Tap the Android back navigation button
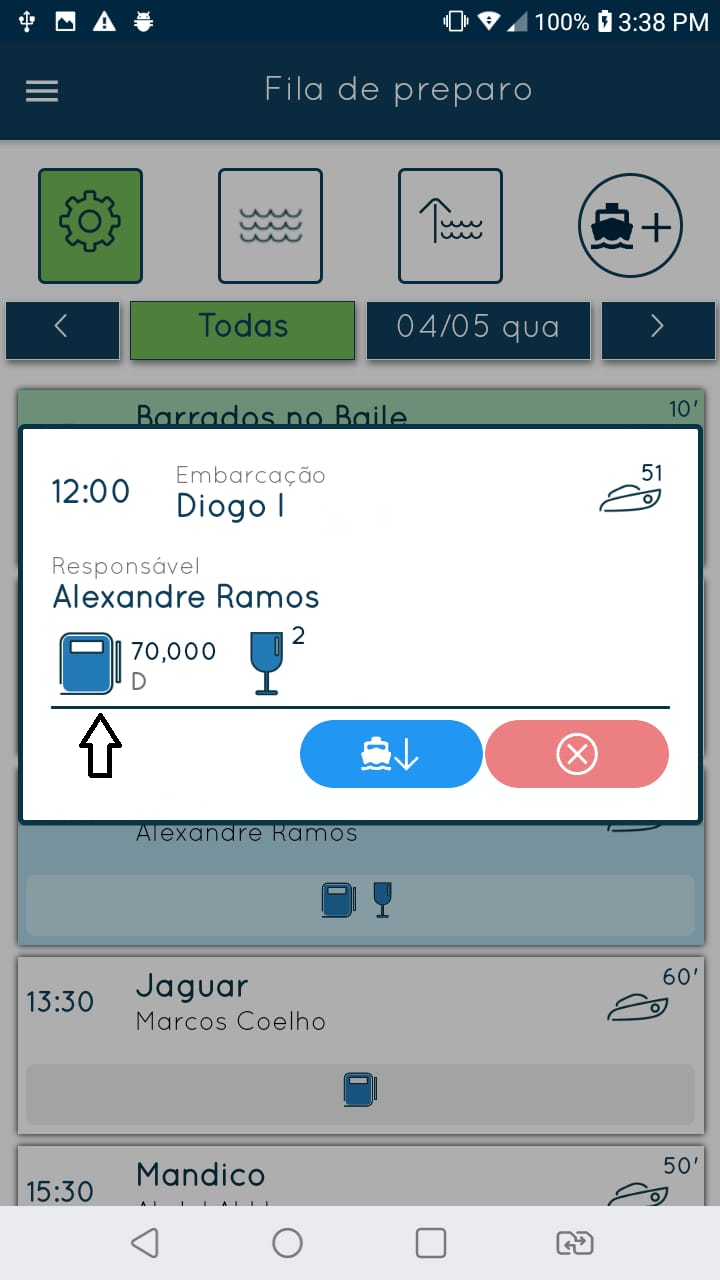The height and width of the screenshot is (1280, 720). [x=144, y=1243]
